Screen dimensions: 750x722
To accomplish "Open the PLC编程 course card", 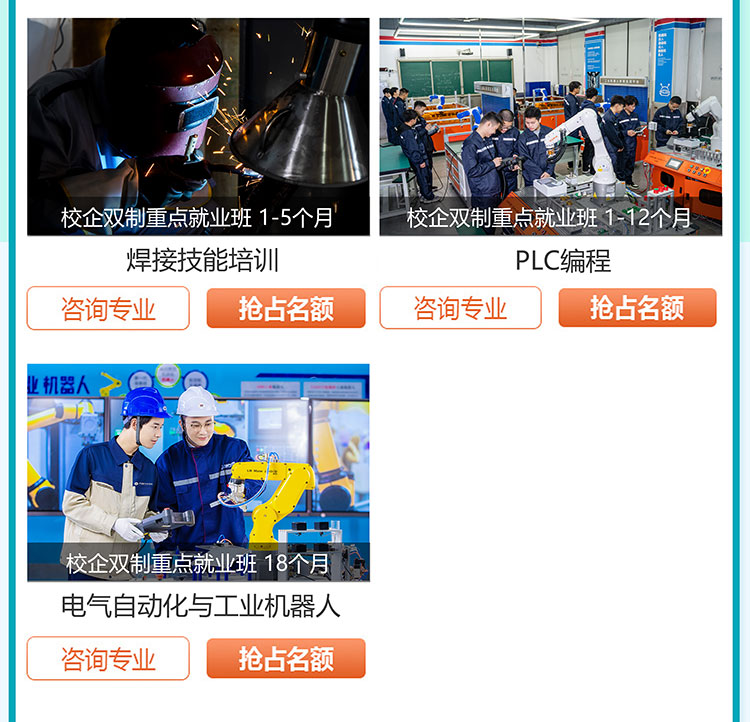I will tap(550, 127).
